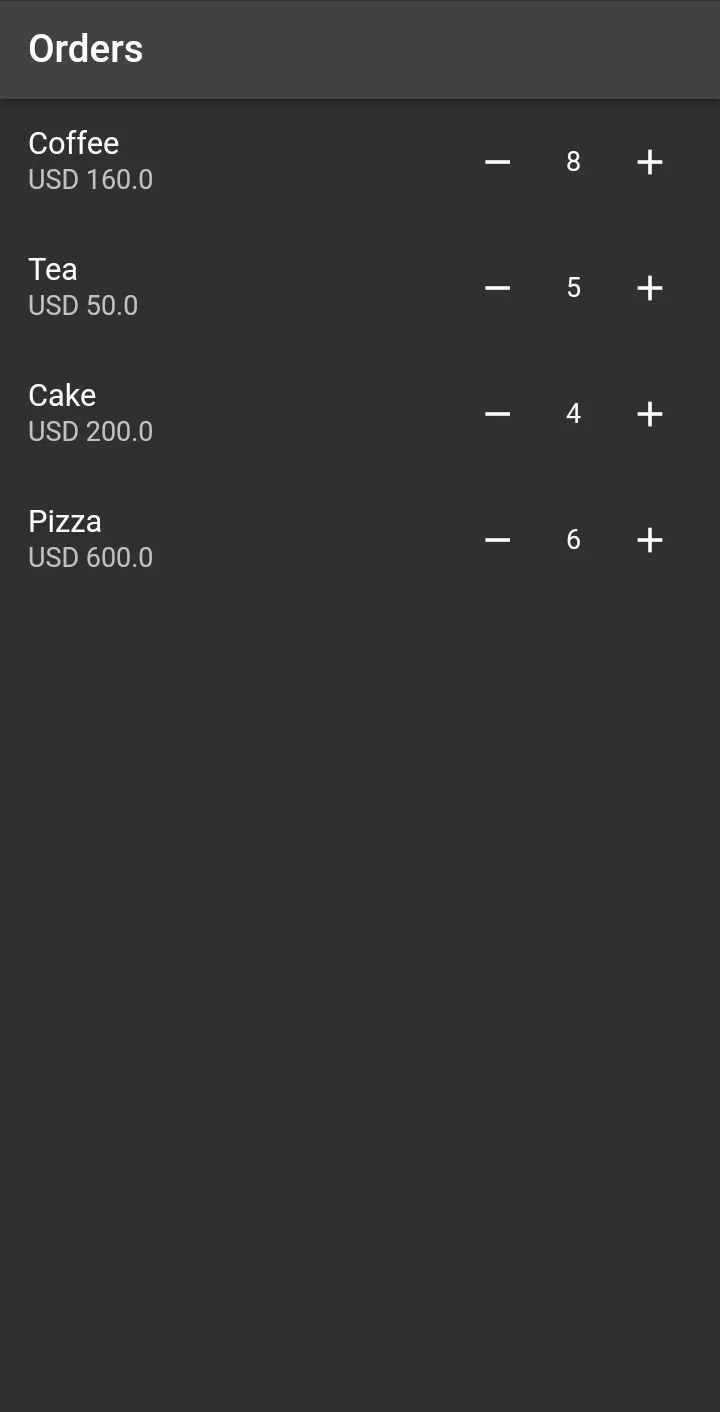Click the Pizza price USD 600.0
This screenshot has width=720, height=1412.
point(90,558)
